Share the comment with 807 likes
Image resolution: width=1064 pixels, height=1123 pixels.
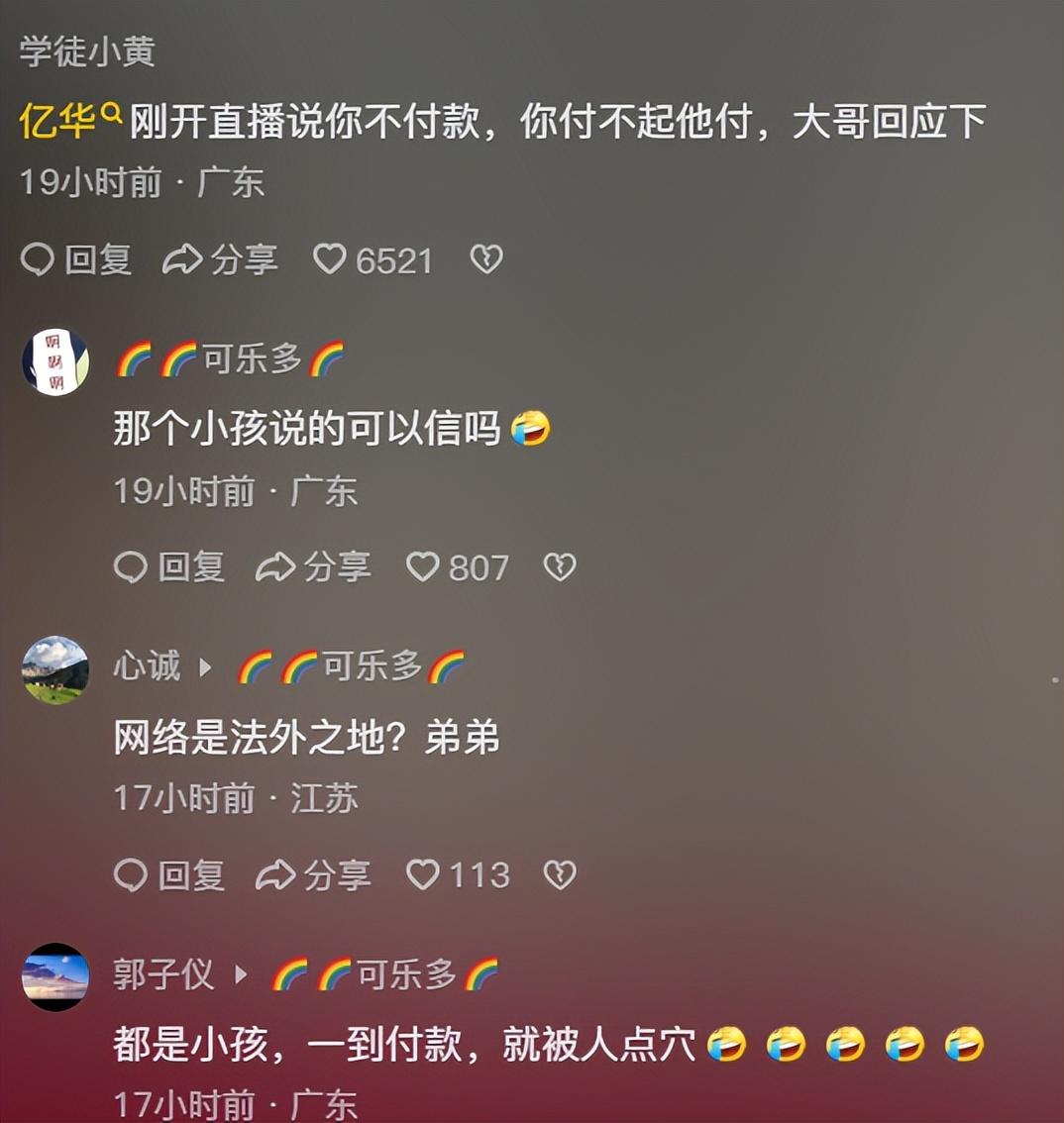pos(313,567)
